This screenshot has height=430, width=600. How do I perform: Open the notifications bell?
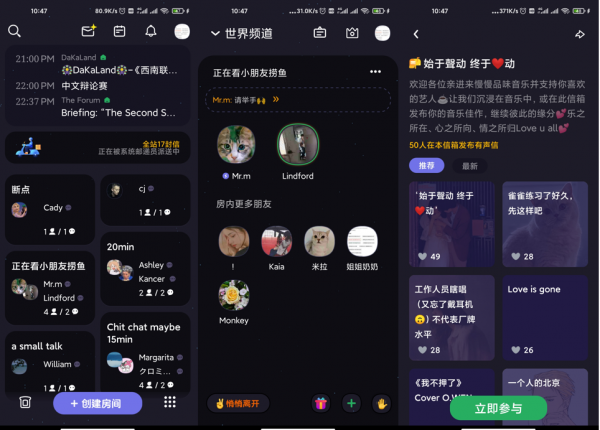pos(151,31)
